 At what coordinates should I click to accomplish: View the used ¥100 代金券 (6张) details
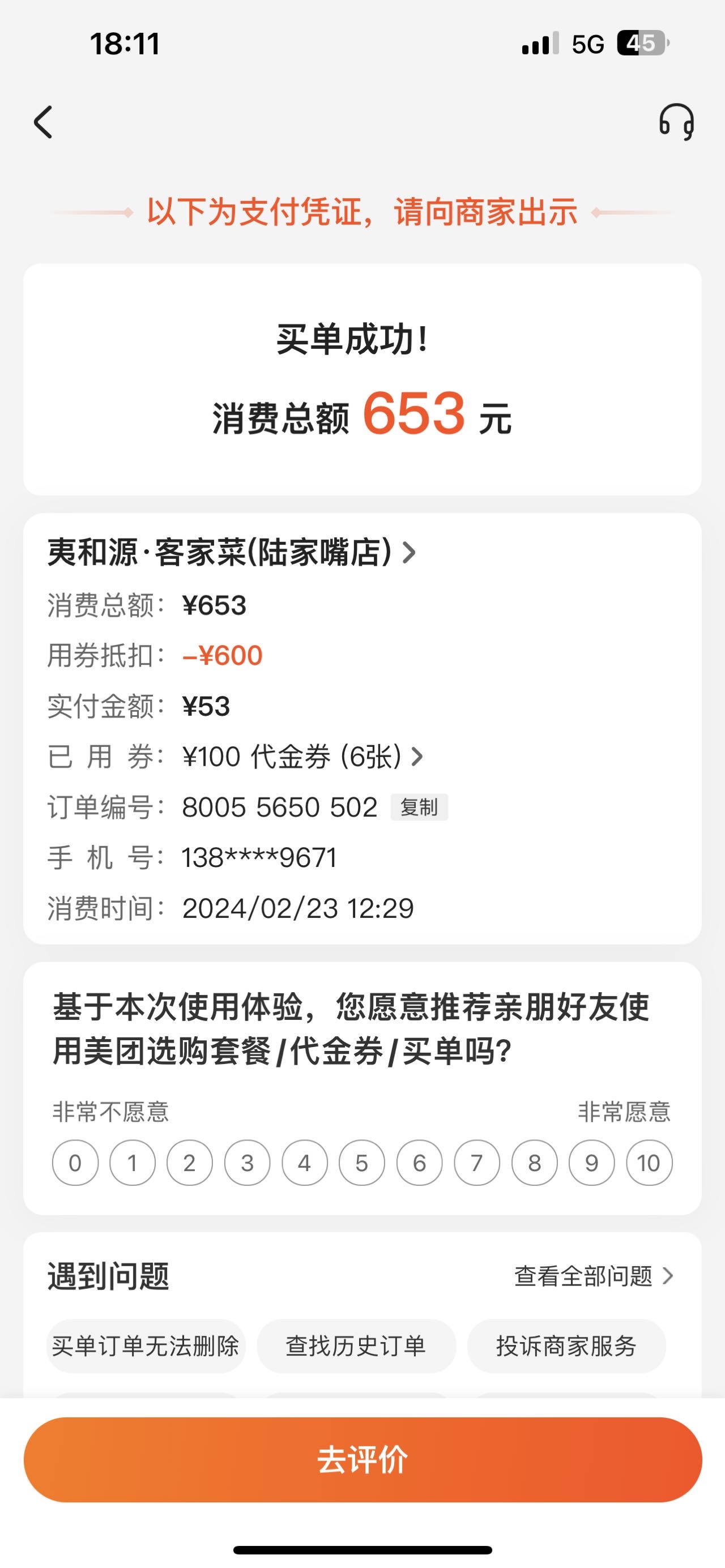(x=302, y=757)
